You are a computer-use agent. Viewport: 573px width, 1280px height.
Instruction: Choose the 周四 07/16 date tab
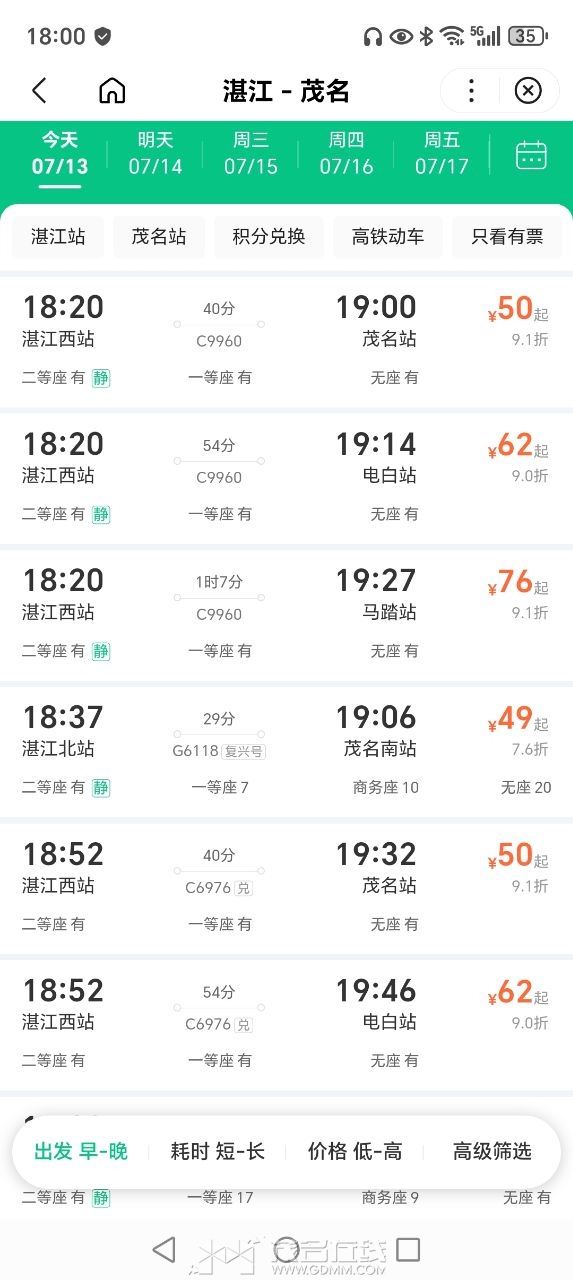[346, 154]
